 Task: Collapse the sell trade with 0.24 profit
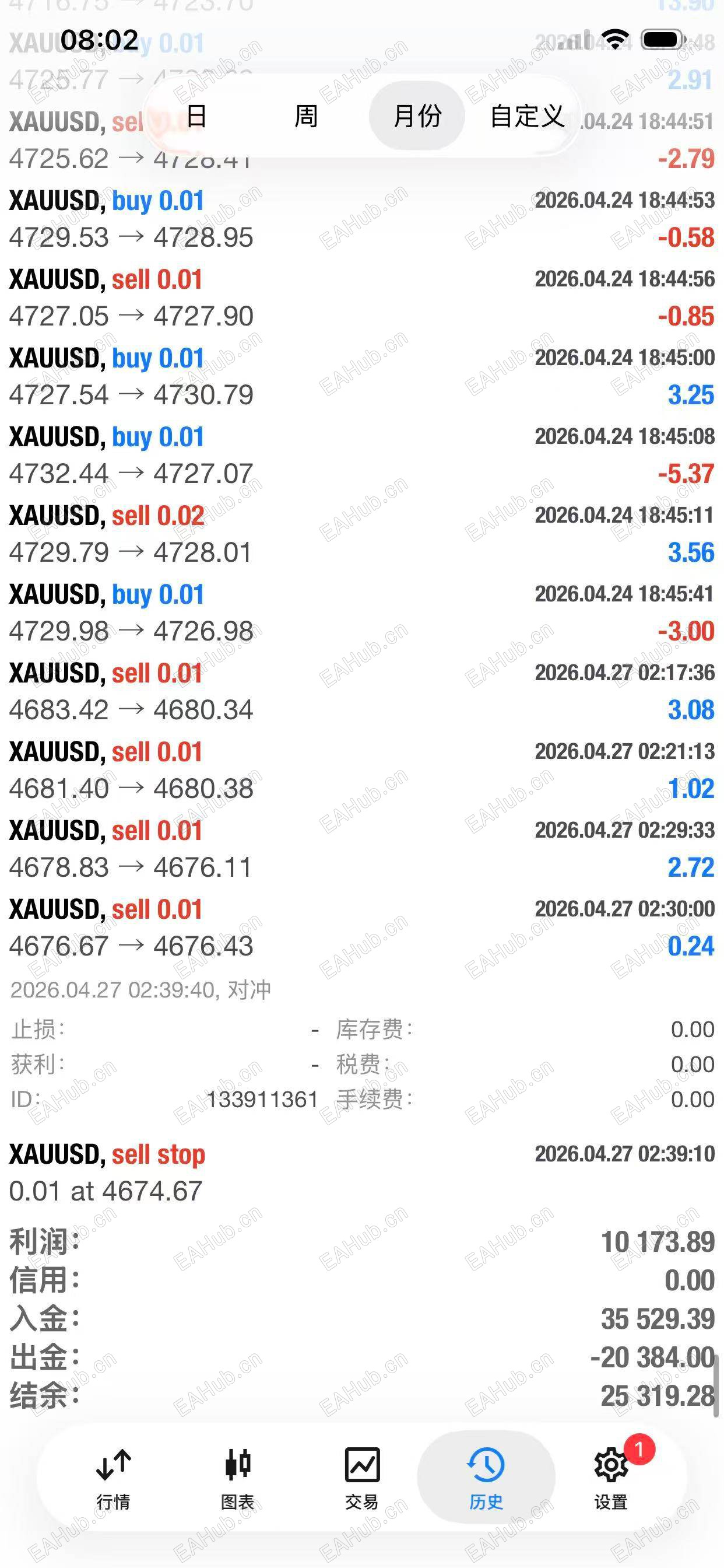362,928
